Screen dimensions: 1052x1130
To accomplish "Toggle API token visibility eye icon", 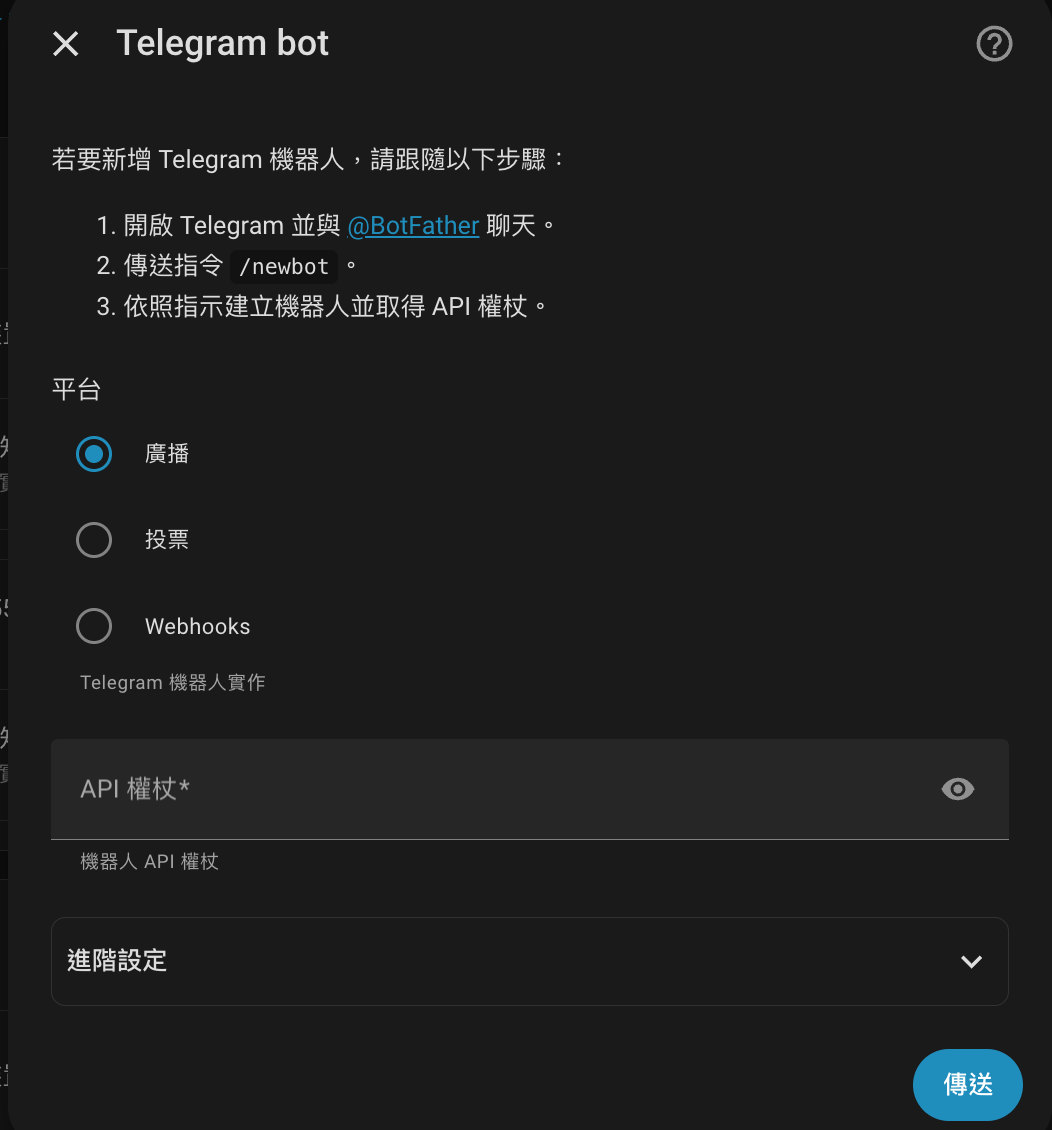I will [x=958, y=789].
